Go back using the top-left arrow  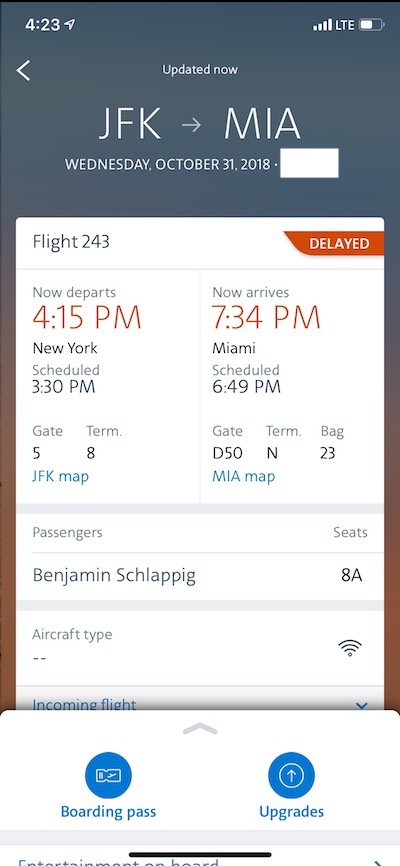coord(23,71)
